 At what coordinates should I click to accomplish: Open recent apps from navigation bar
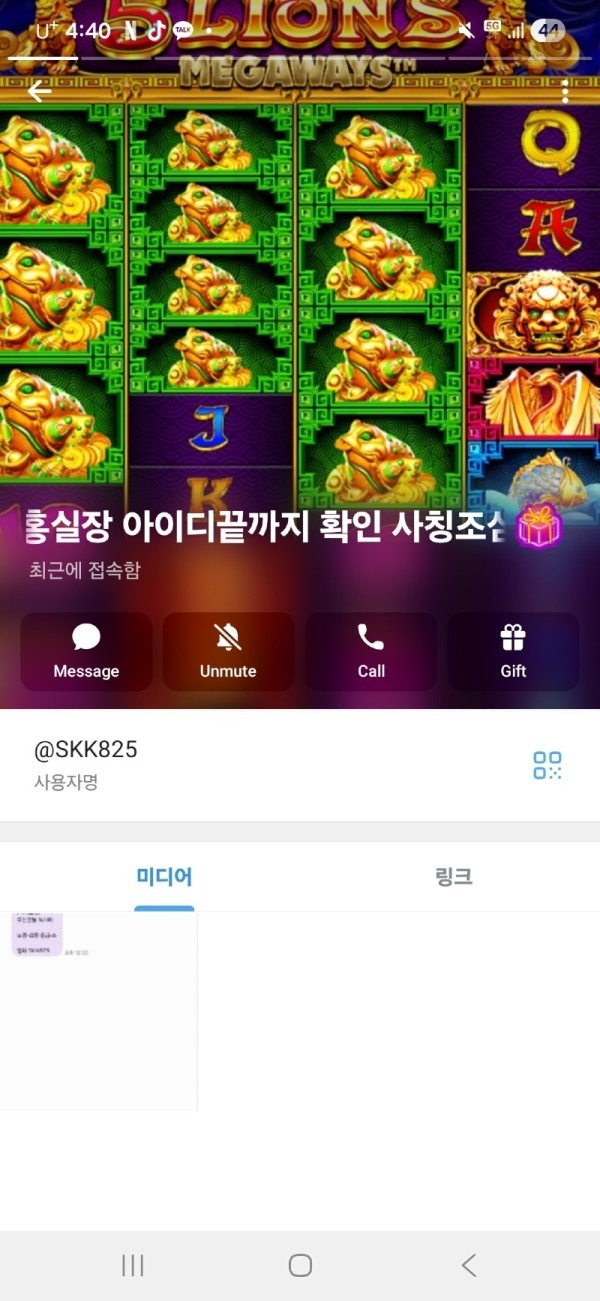(x=132, y=1265)
